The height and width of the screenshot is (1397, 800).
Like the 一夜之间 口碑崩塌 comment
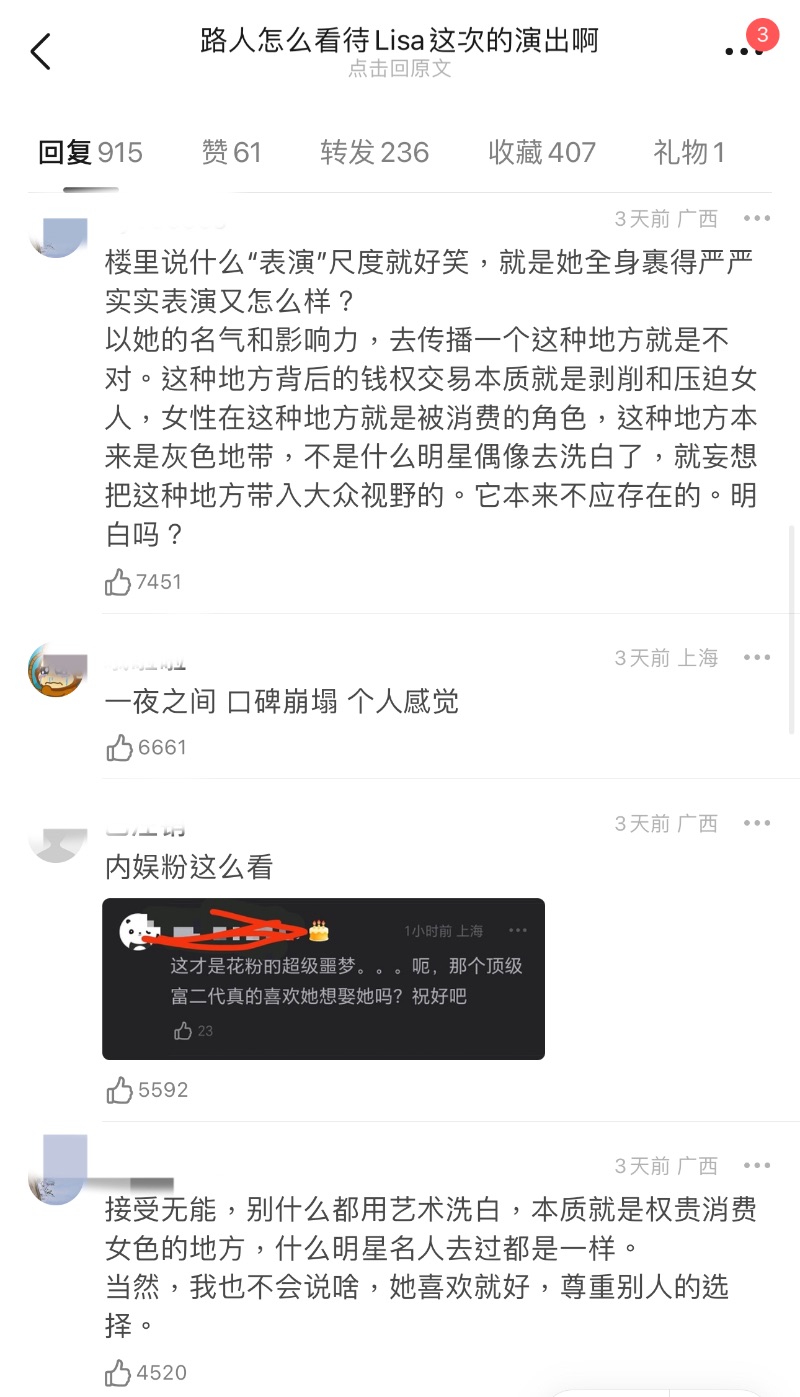(x=119, y=748)
